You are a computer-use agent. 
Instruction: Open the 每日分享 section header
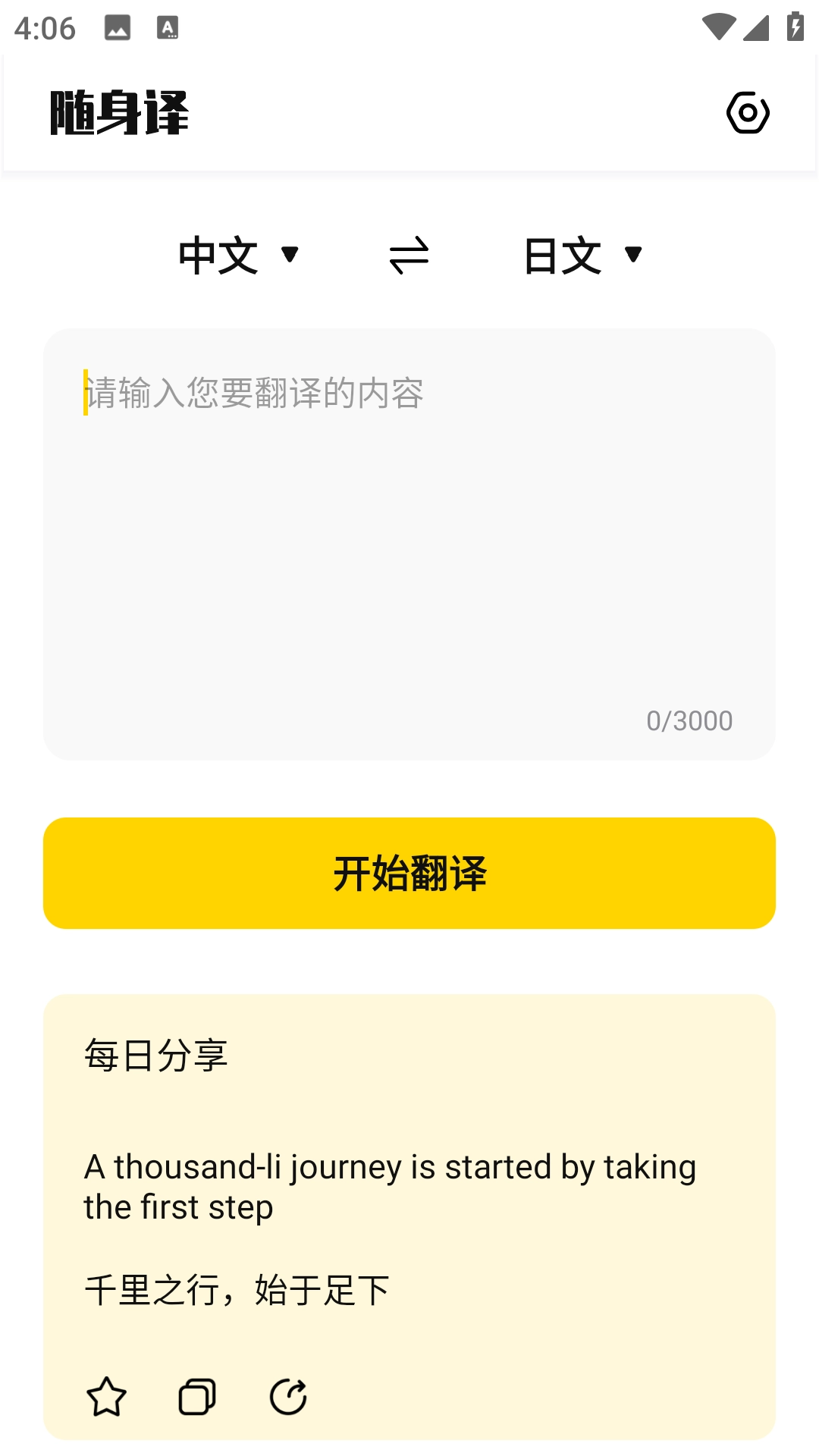[155, 1056]
